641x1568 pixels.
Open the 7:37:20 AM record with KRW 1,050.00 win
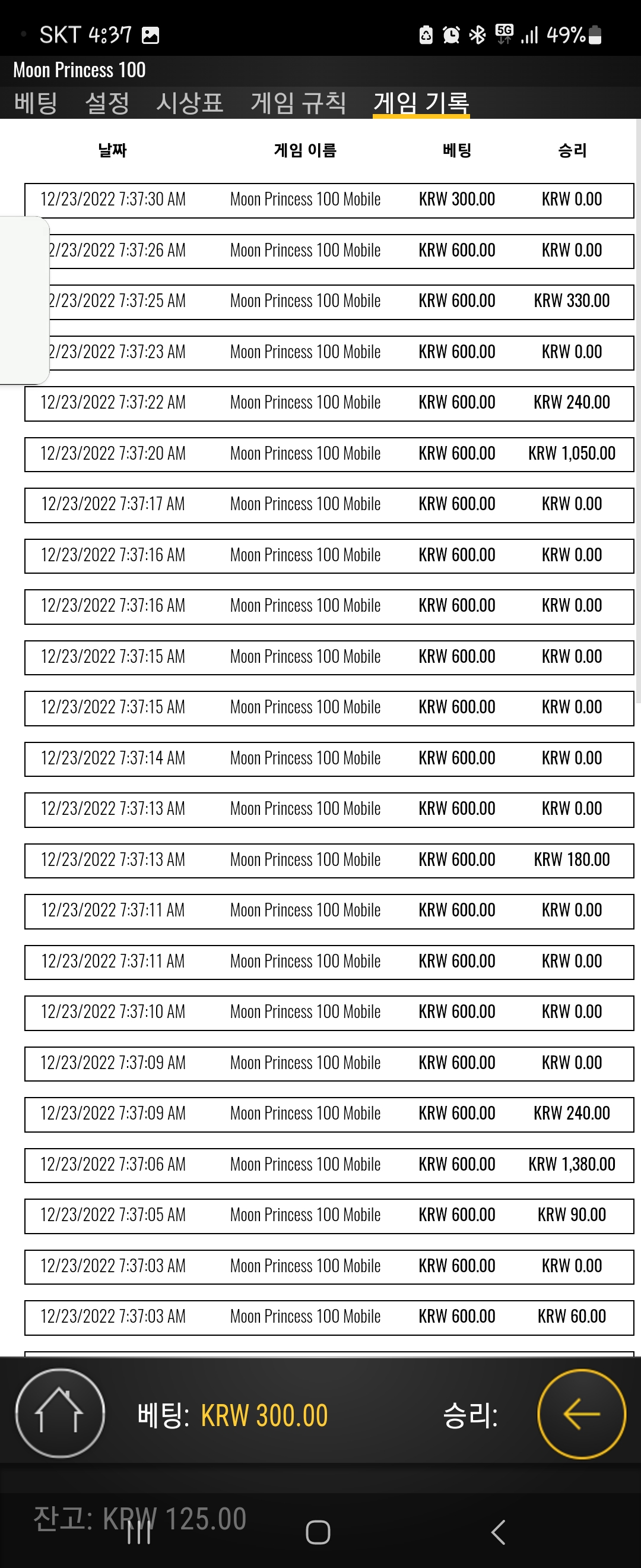(x=329, y=454)
